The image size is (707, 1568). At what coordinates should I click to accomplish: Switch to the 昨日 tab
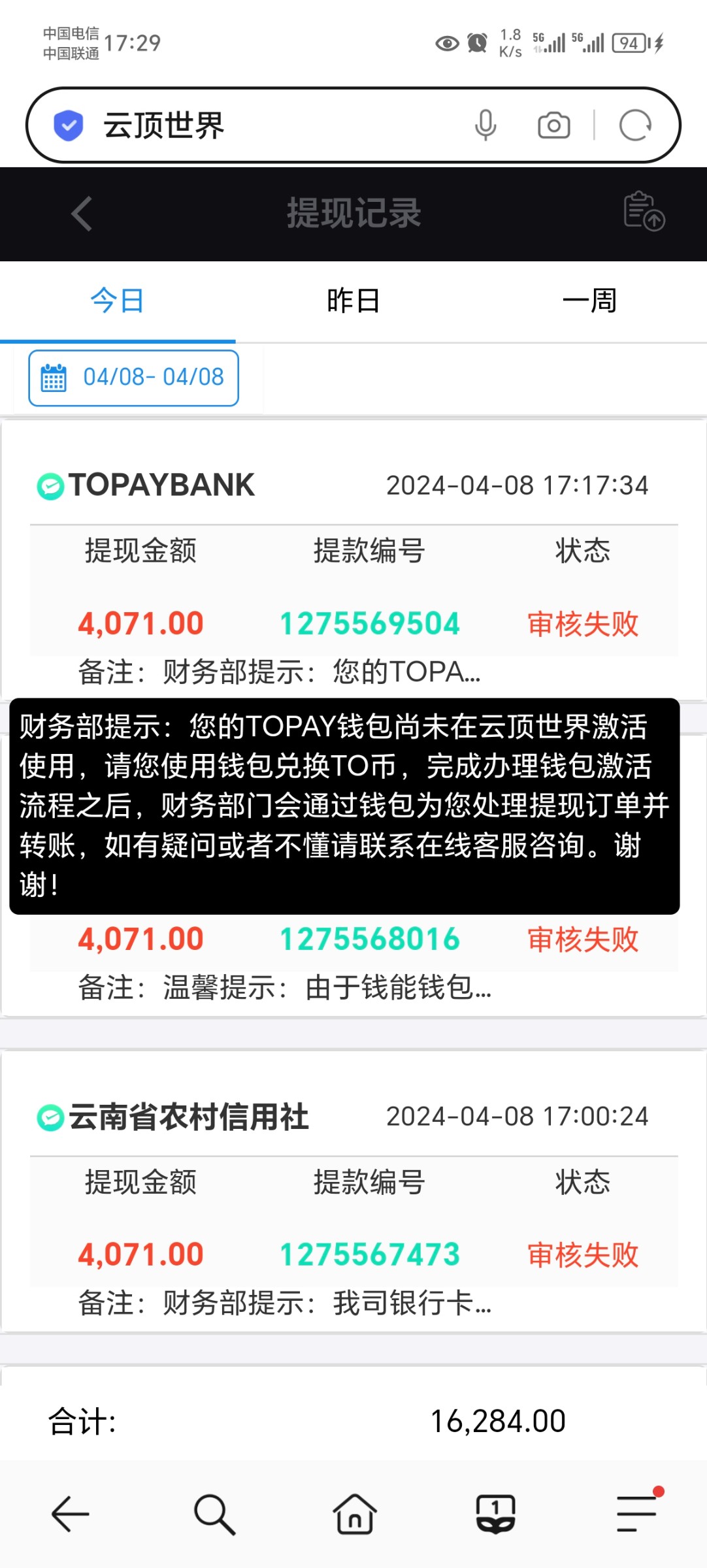pos(353,301)
